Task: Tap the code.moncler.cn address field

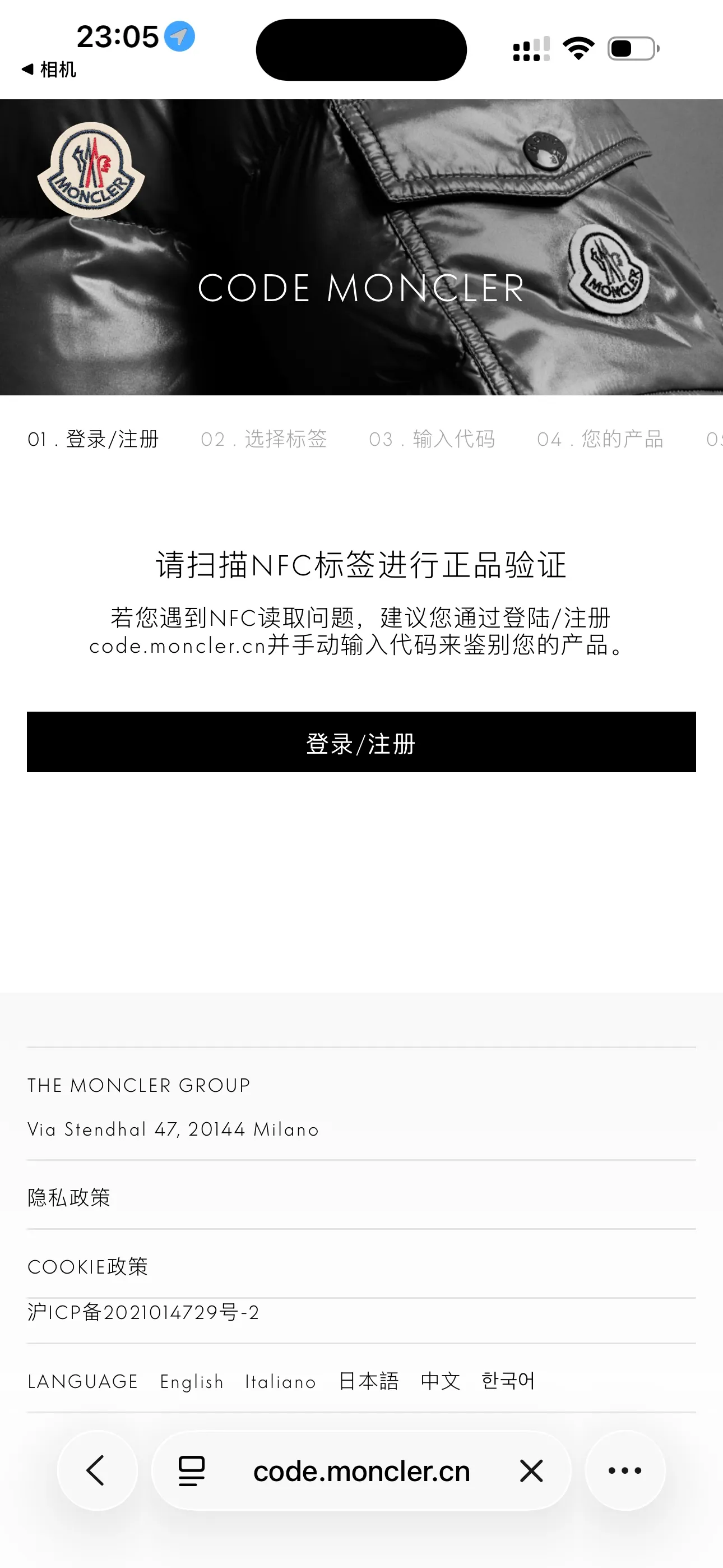Action: (x=361, y=1471)
